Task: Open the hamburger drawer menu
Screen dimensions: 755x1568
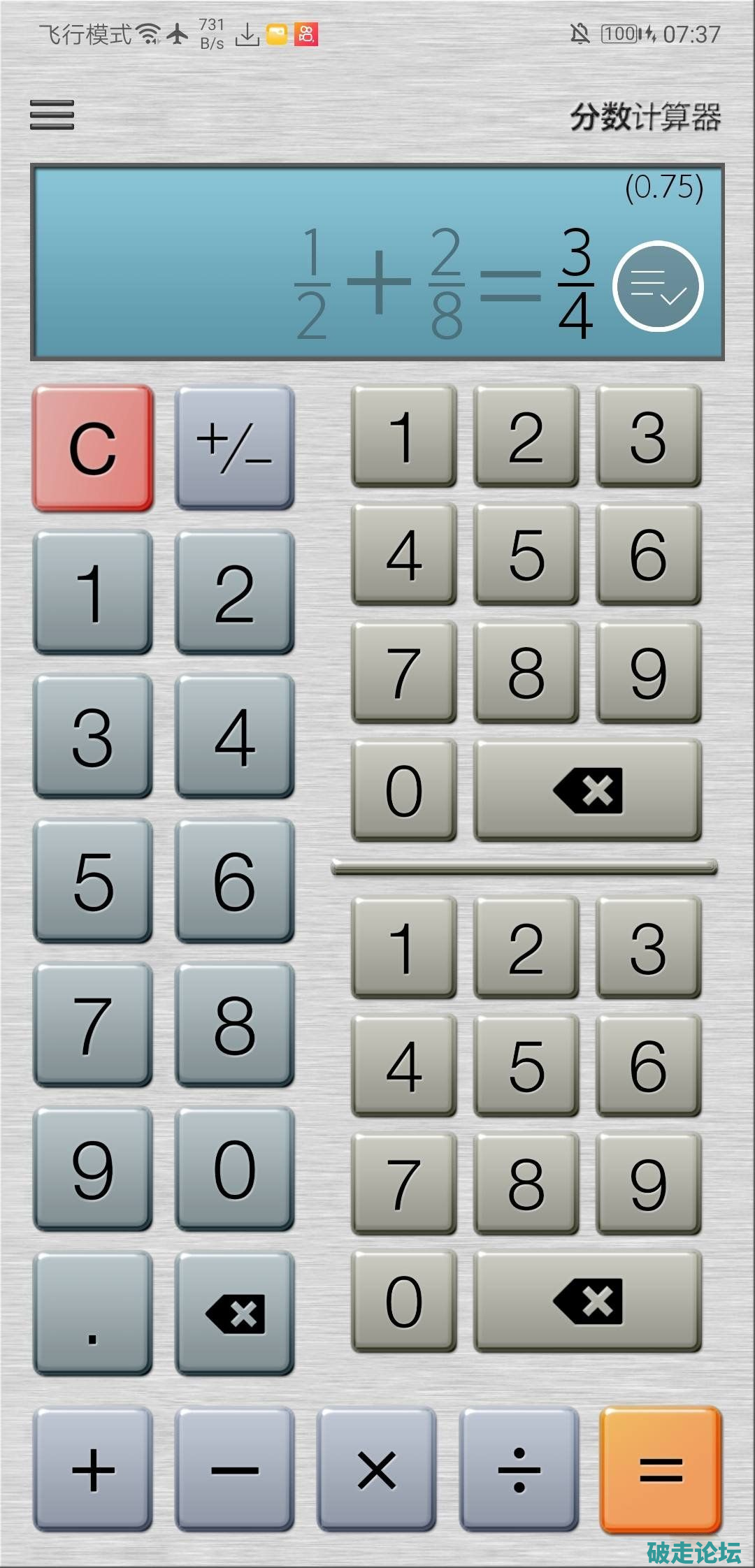Action: click(x=52, y=115)
